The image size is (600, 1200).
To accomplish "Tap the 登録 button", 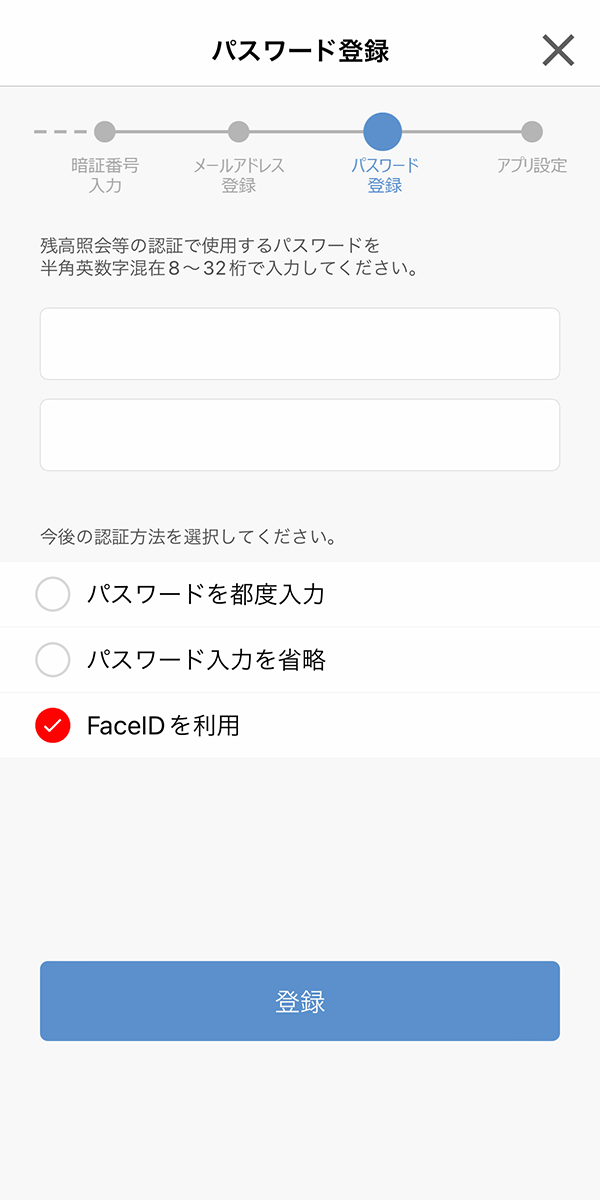I will [x=300, y=1001].
